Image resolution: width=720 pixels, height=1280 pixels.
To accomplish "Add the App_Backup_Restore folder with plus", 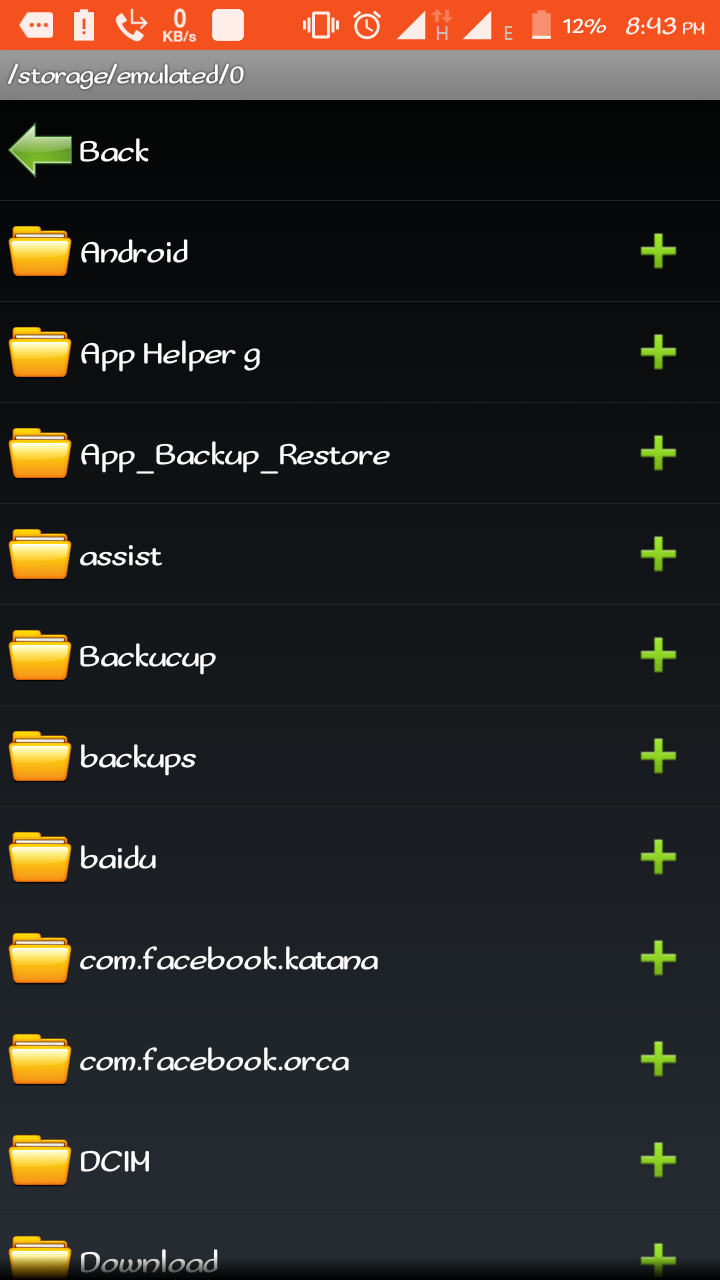I will click(x=658, y=453).
